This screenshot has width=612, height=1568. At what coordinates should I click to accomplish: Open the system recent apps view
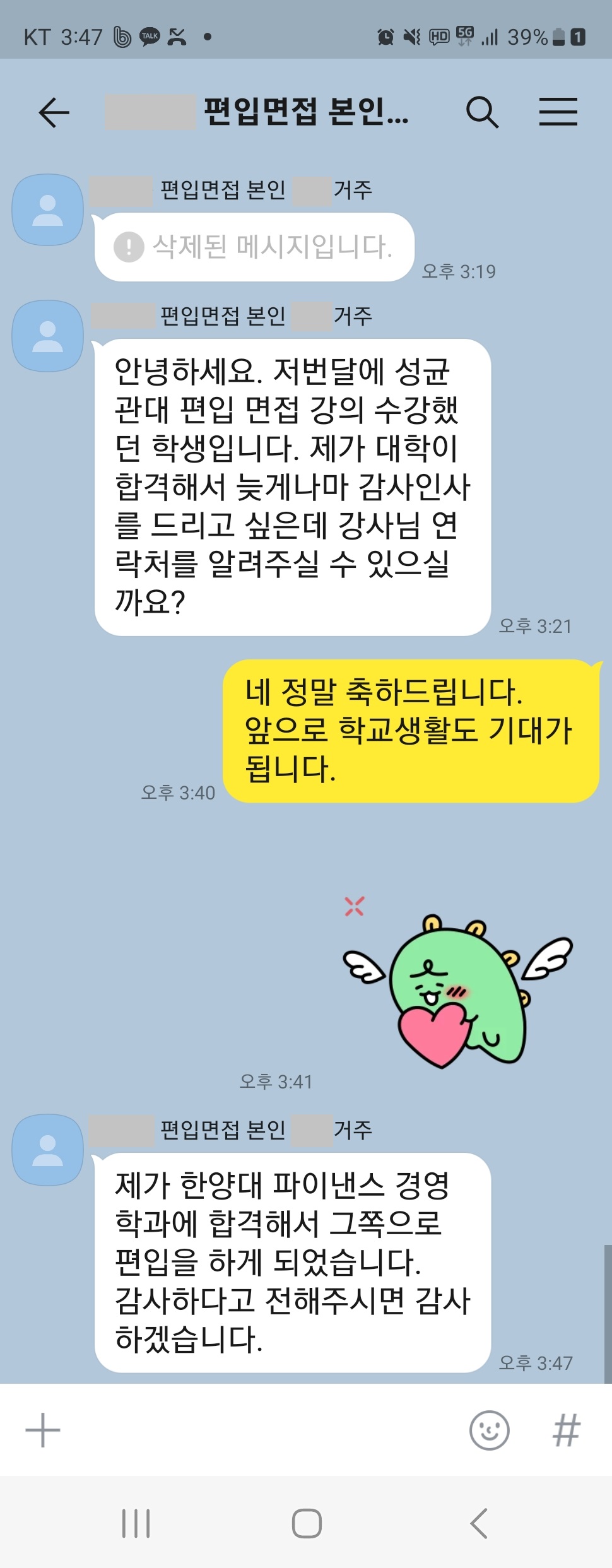pos(136,1523)
